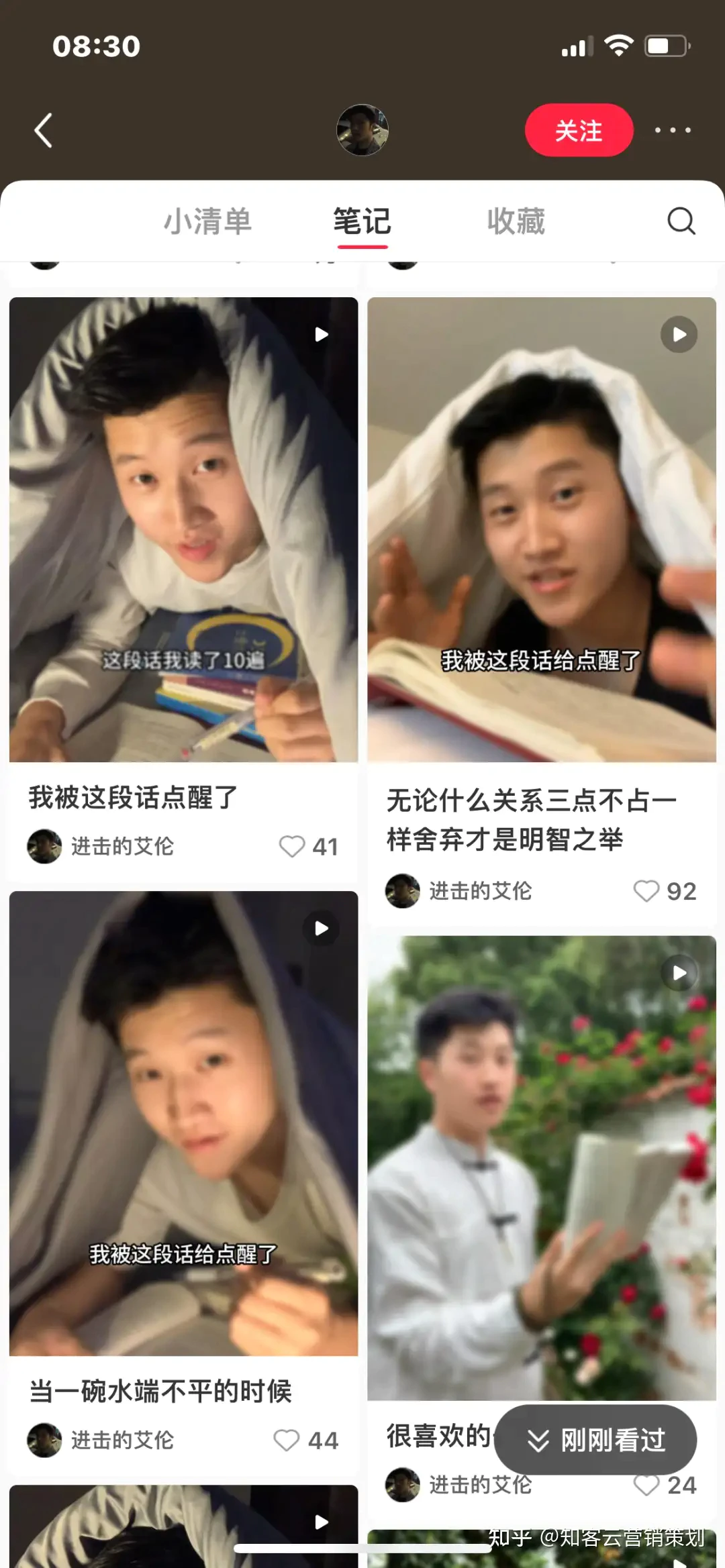Tap the 关注 follow button

click(x=579, y=130)
